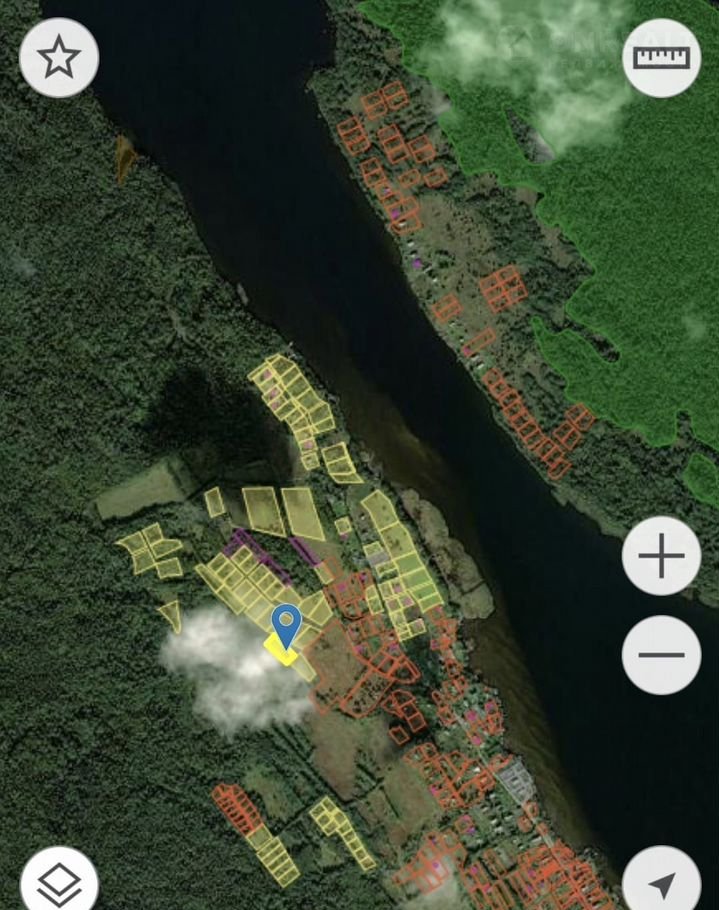Add this location to favorites
Viewport: 719px width, 910px height.
[x=59, y=58]
